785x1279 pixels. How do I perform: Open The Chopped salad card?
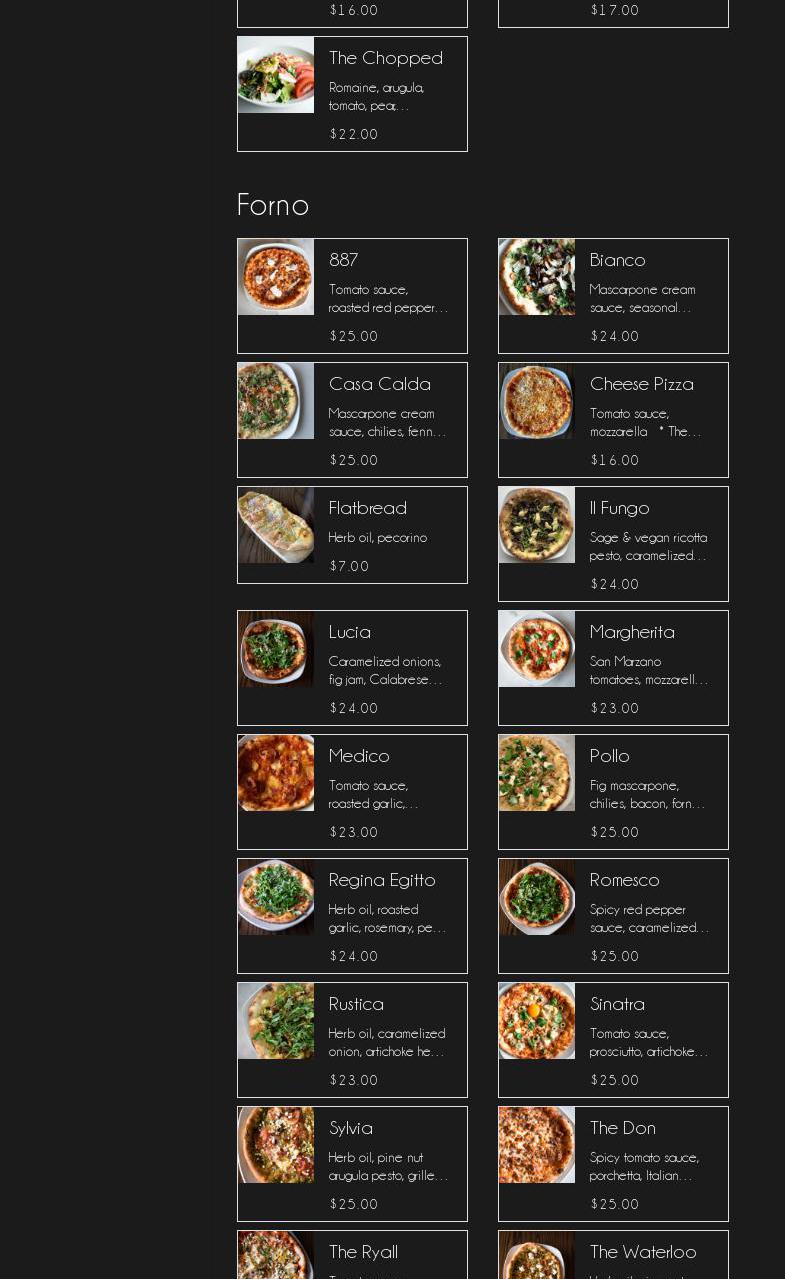coord(352,94)
